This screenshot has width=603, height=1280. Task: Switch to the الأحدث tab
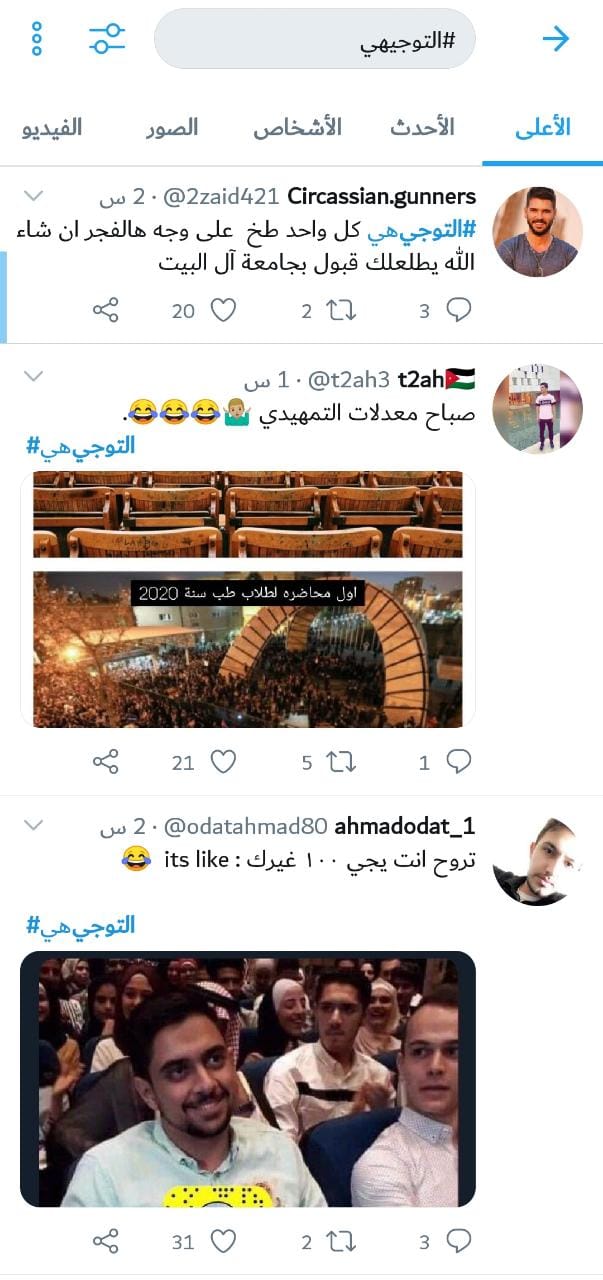[x=422, y=128]
